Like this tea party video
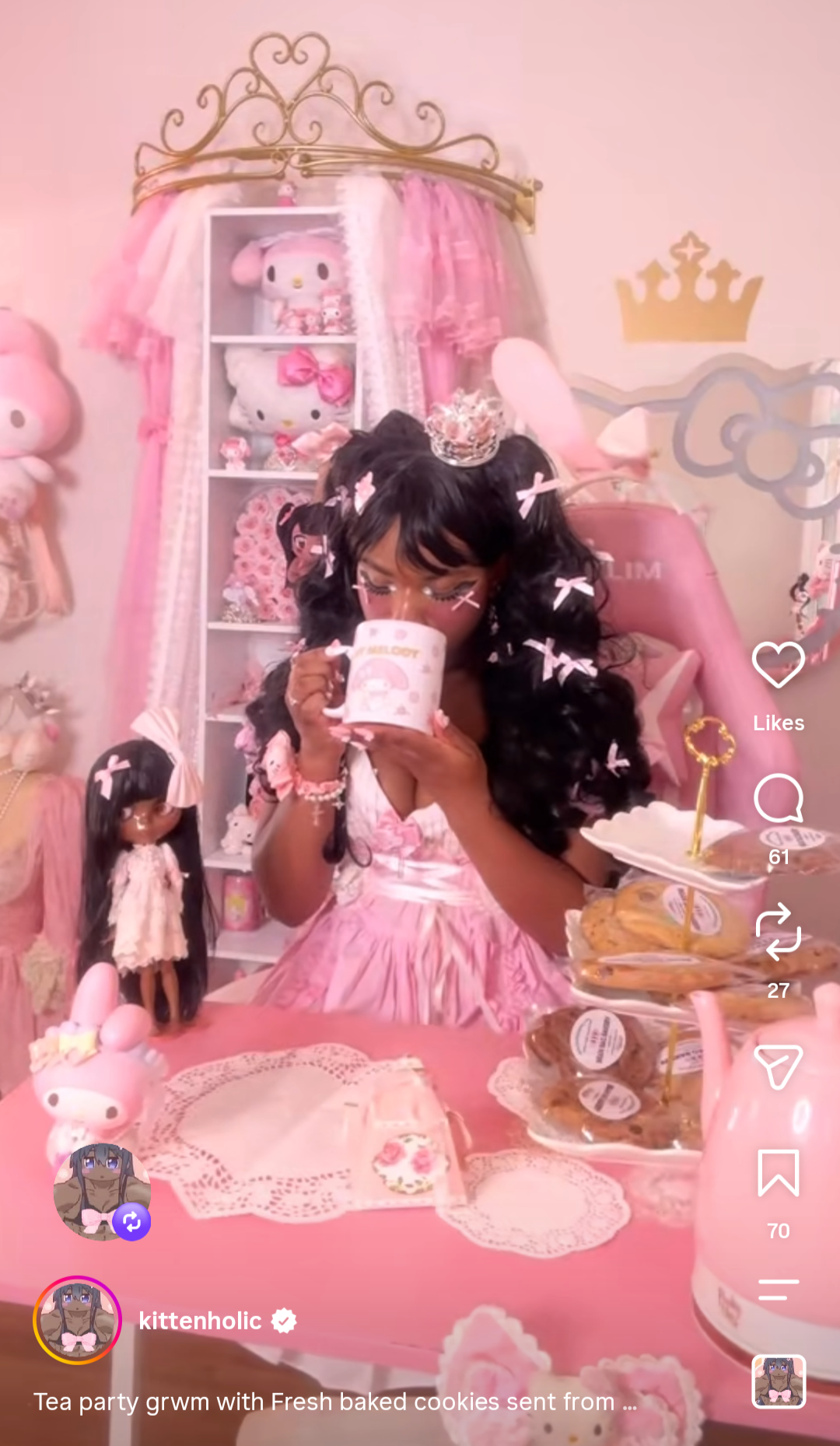The height and width of the screenshot is (1446, 840). click(778, 665)
